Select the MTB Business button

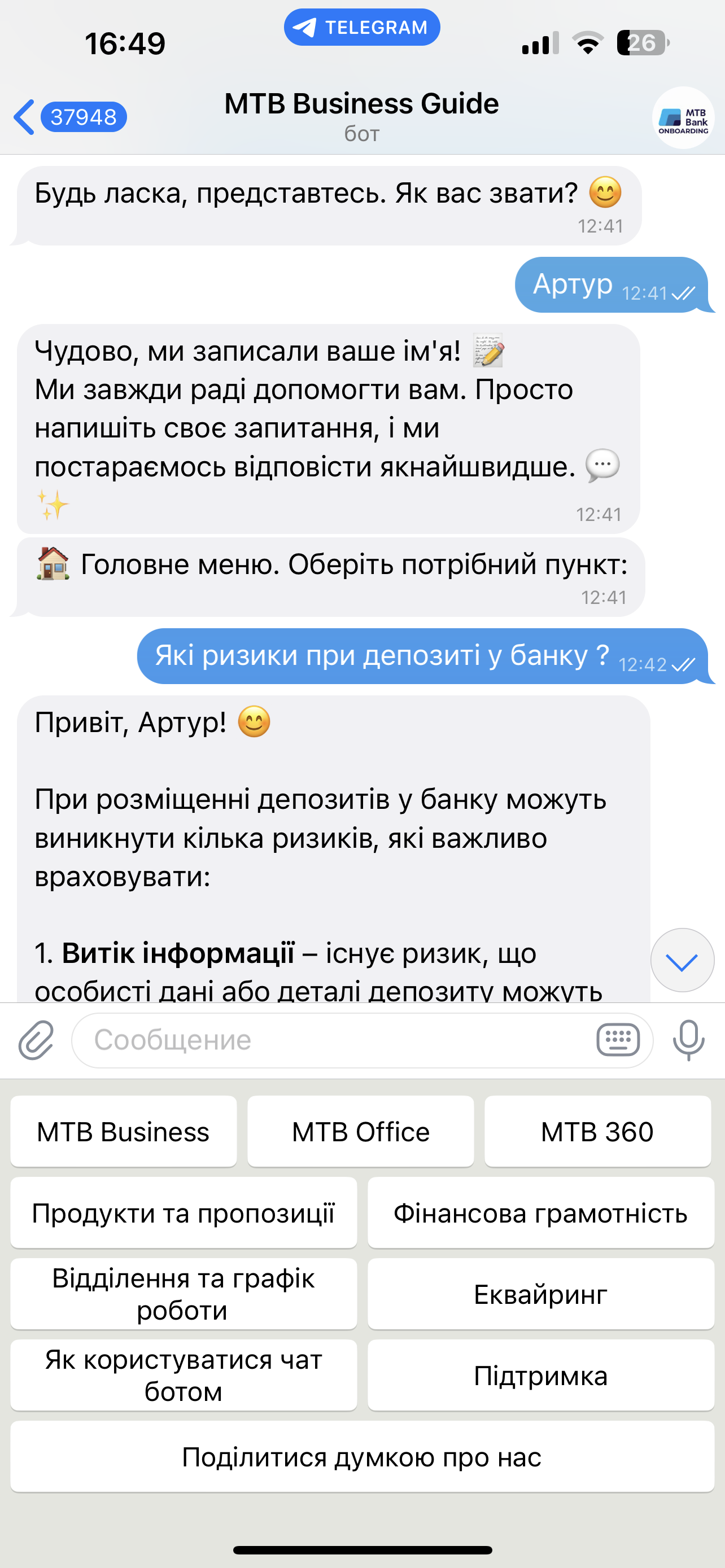point(124,1132)
